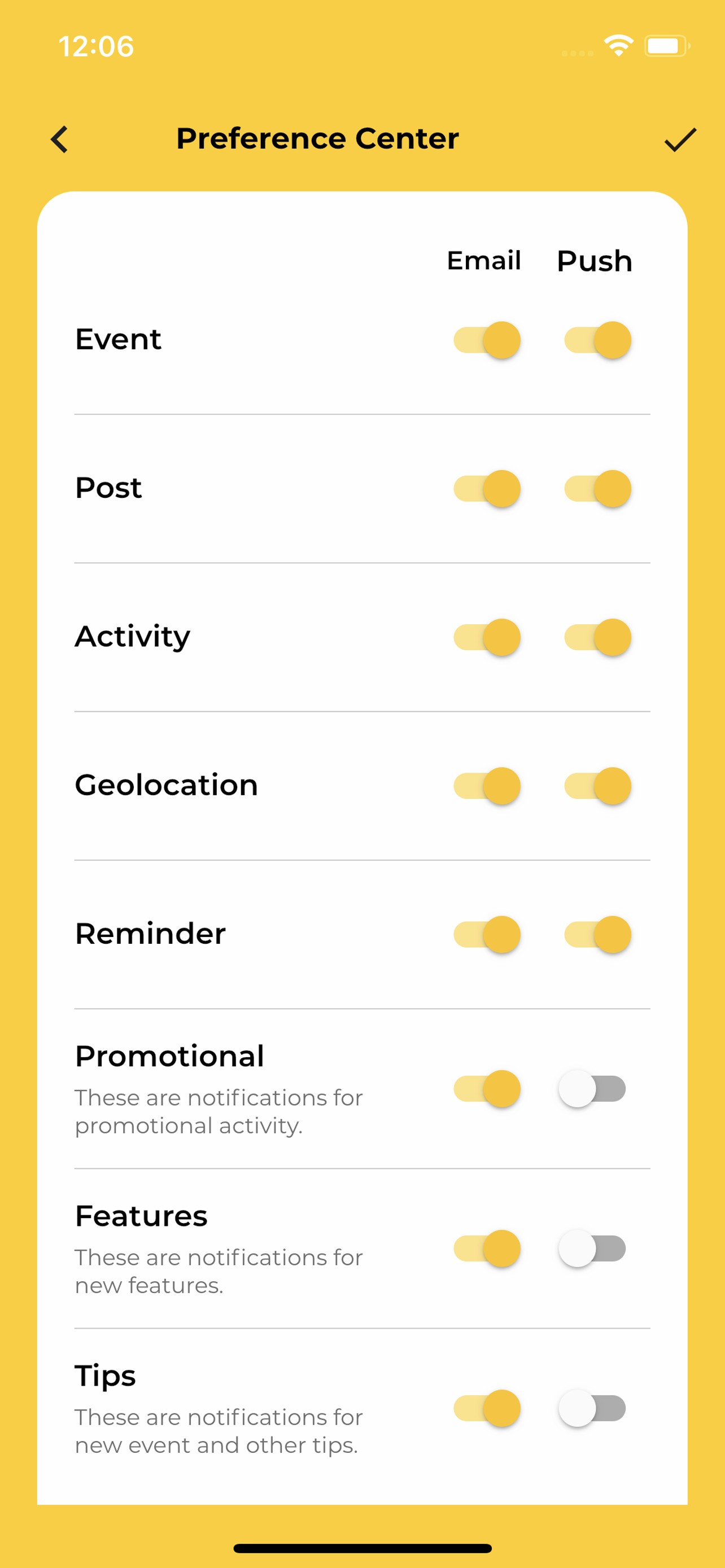725x1568 pixels.
Task: Disable Email notifications for Tips
Action: [487, 1408]
